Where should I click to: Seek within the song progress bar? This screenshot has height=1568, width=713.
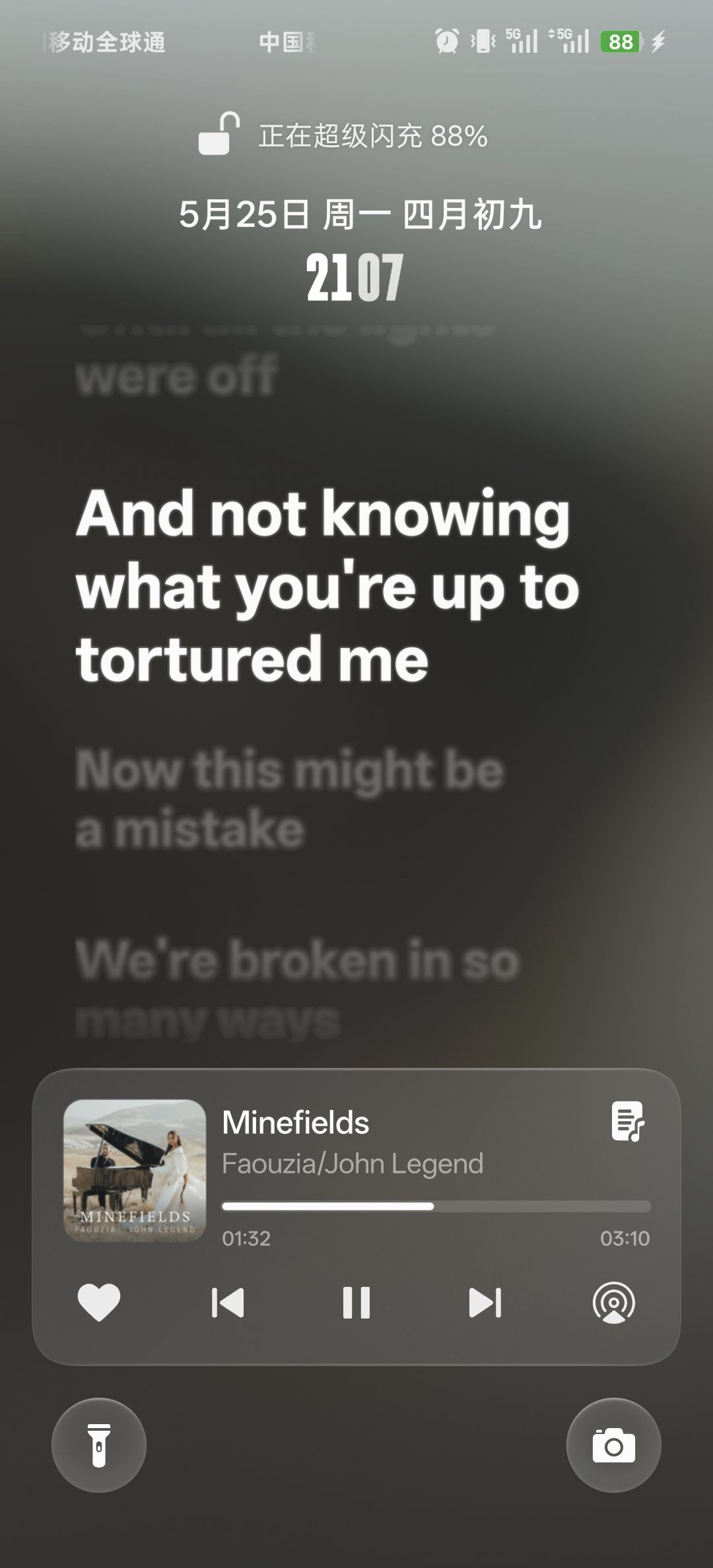[x=436, y=1206]
